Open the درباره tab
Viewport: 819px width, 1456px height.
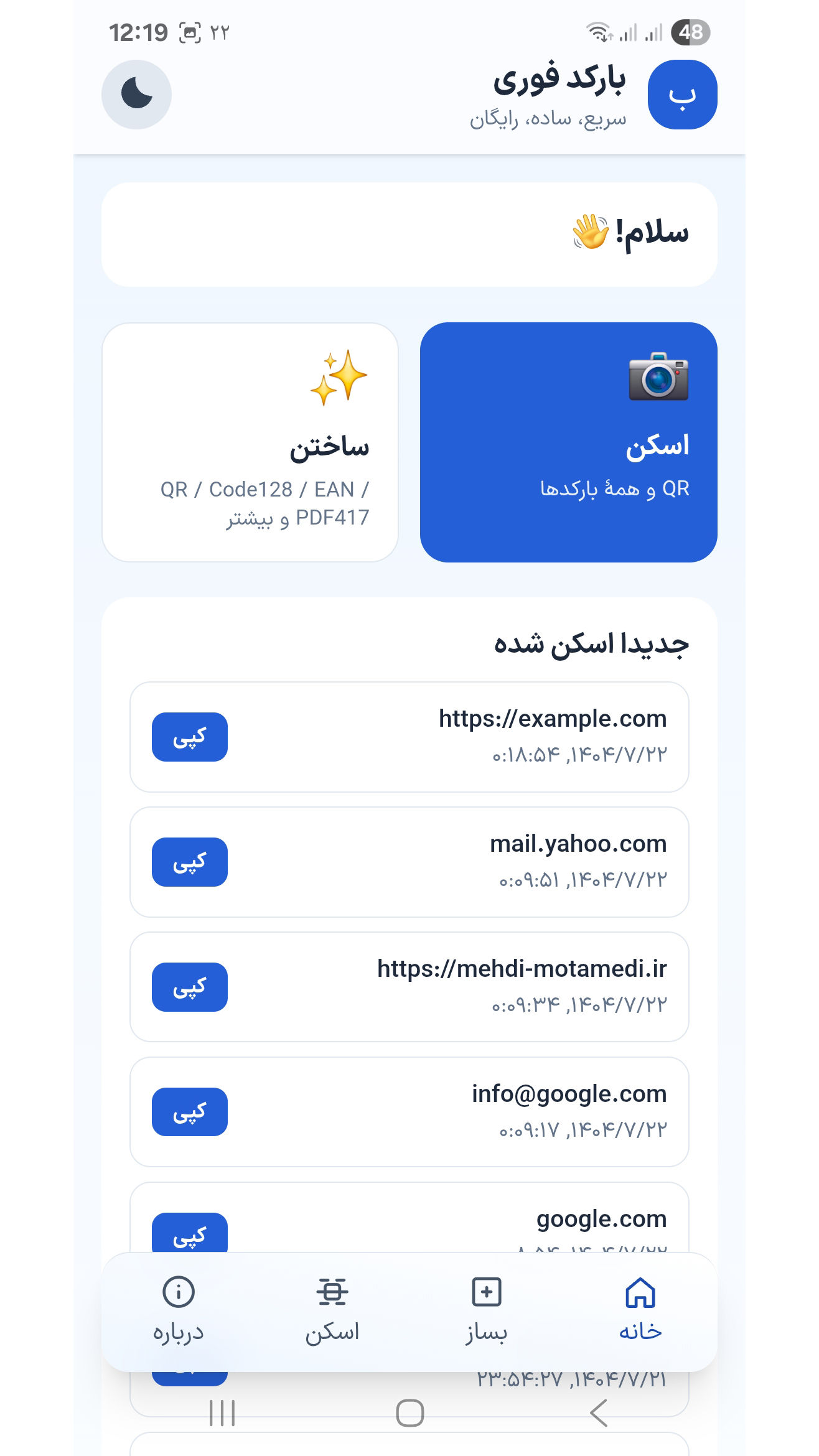(x=179, y=1309)
